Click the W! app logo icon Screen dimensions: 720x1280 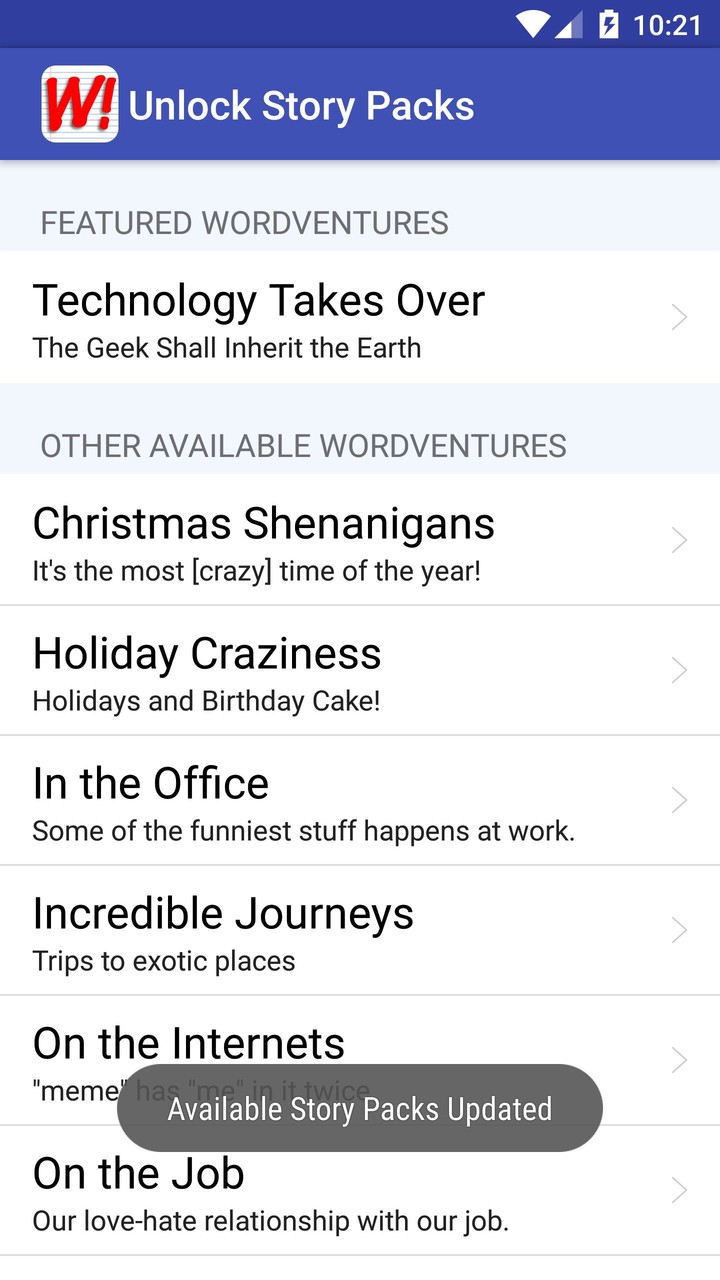pos(79,103)
